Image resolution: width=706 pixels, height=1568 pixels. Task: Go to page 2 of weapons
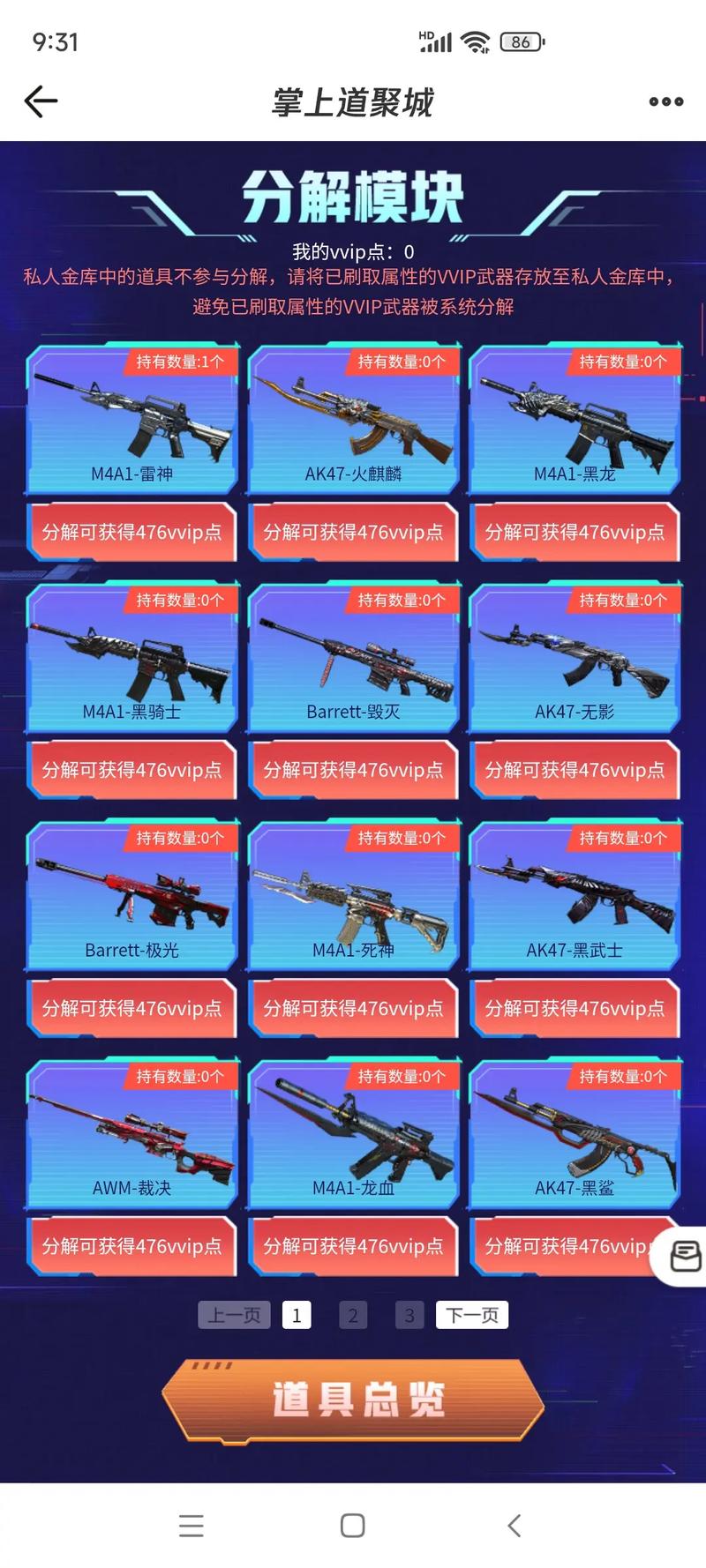pos(353,1316)
